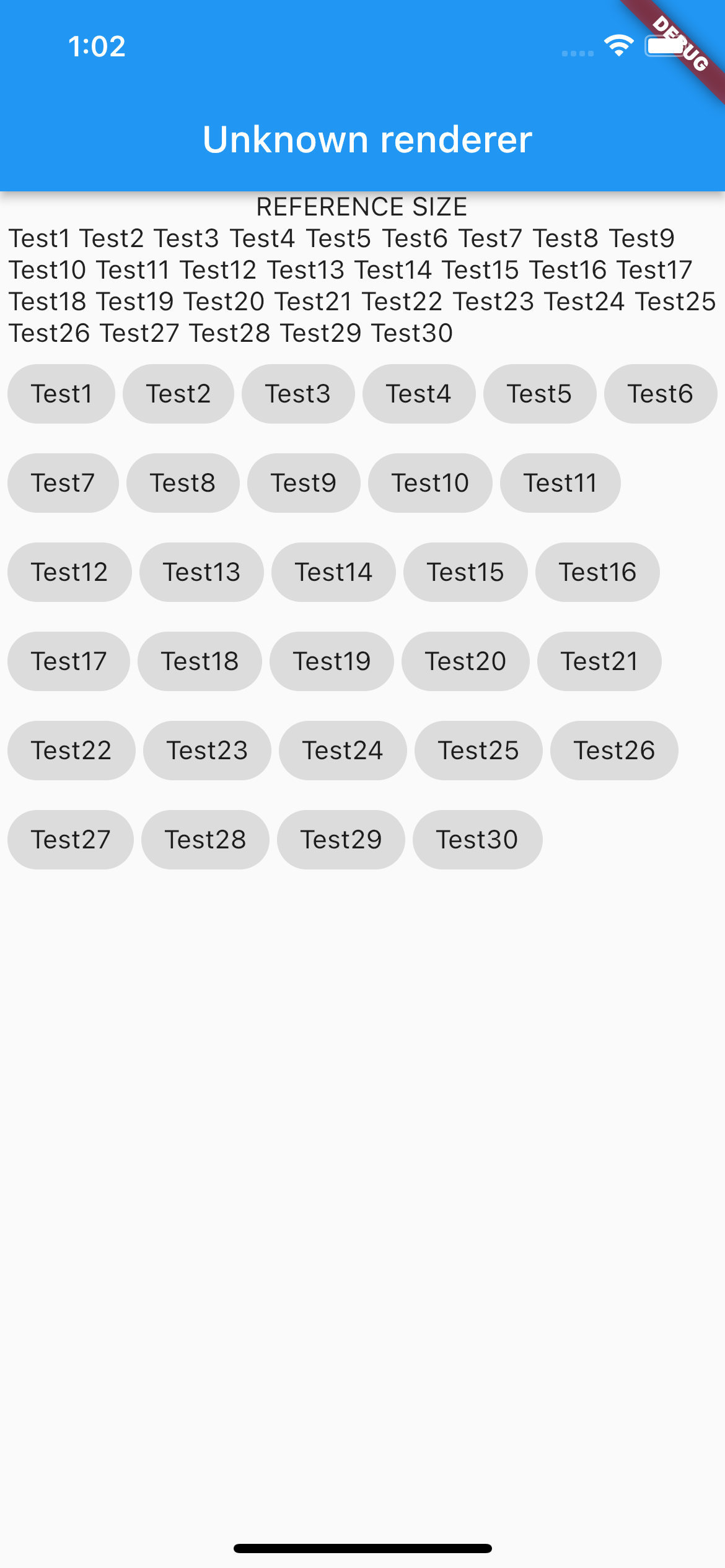Choose the Test21 chip
The height and width of the screenshot is (1568, 725).
click(x=599, y=661)
